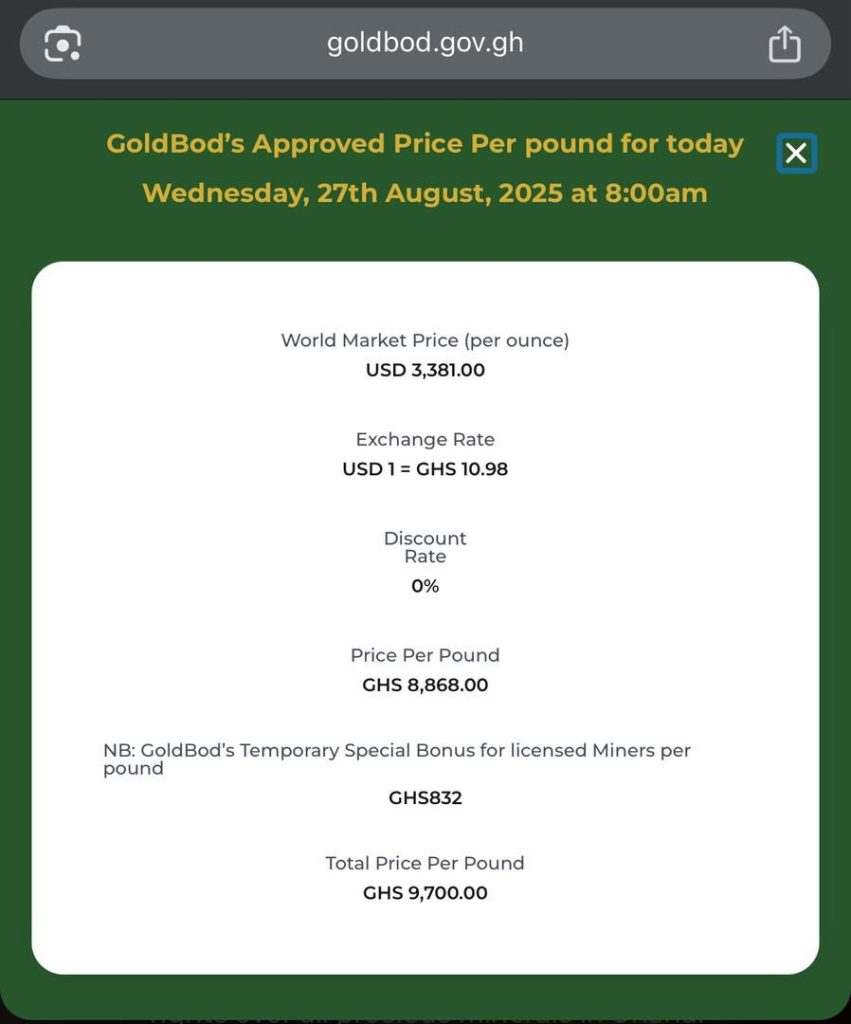The width and height of the screenshot is (851, 1024).
Task: Share this page from the browser
Action: pyautogui.click(x=784, y=44)
